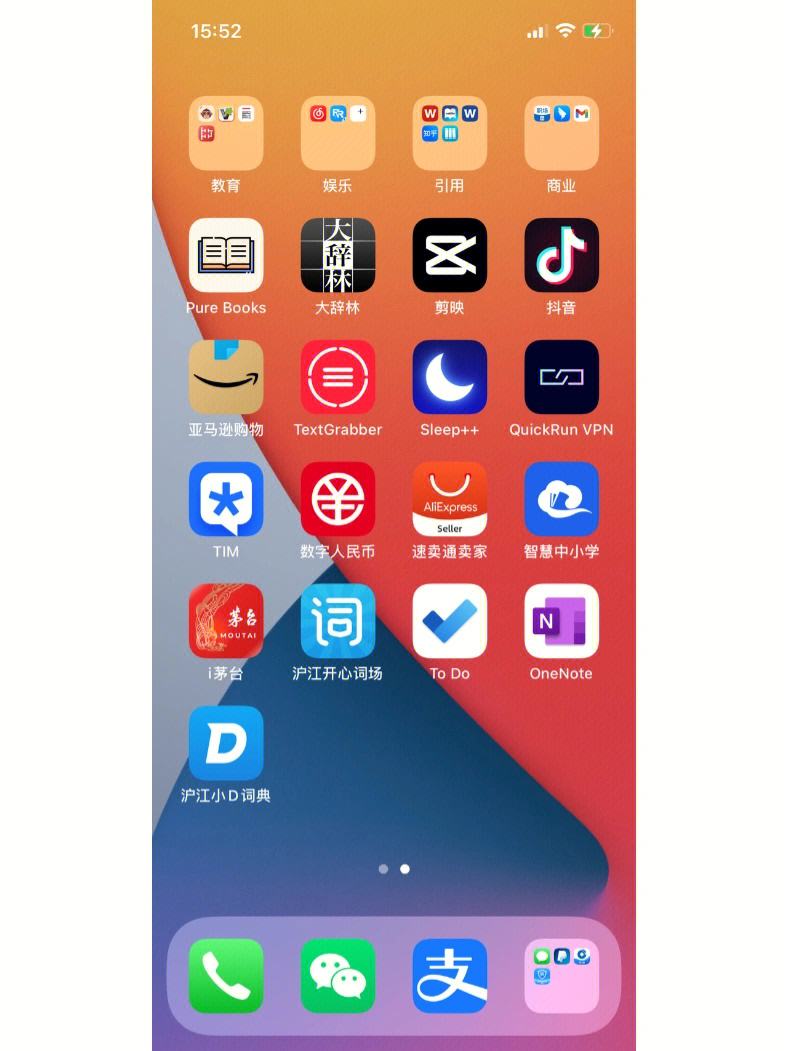Screen dimensions: 788x1051
Task: Open the 大辞林 dictionary app
Action: pos(338,255)
